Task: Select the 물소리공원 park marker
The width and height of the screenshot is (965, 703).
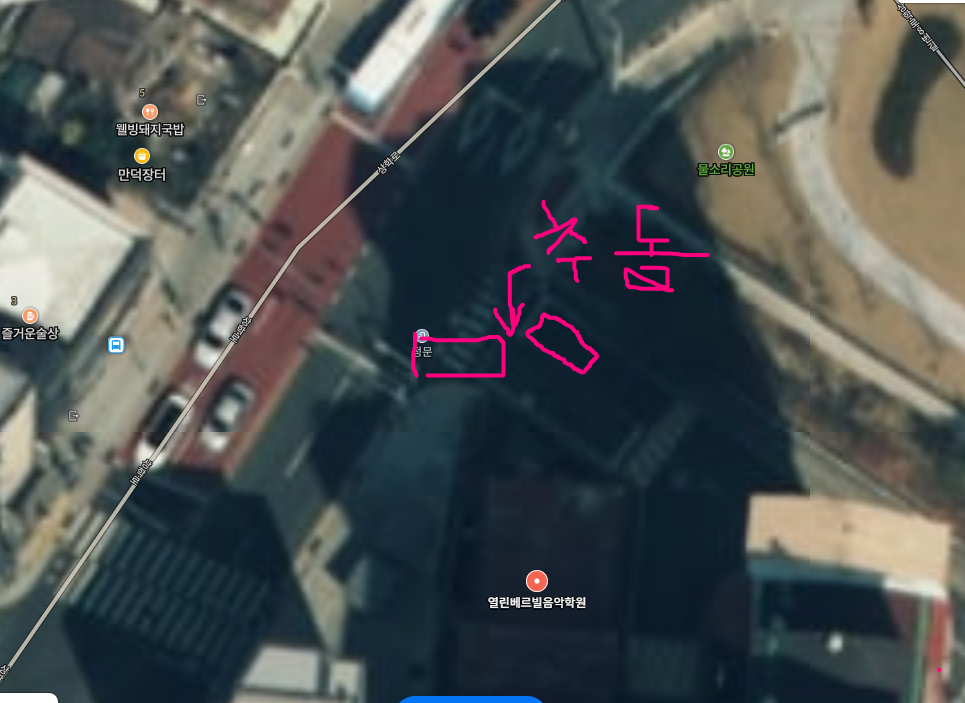Action: (726, 152)
